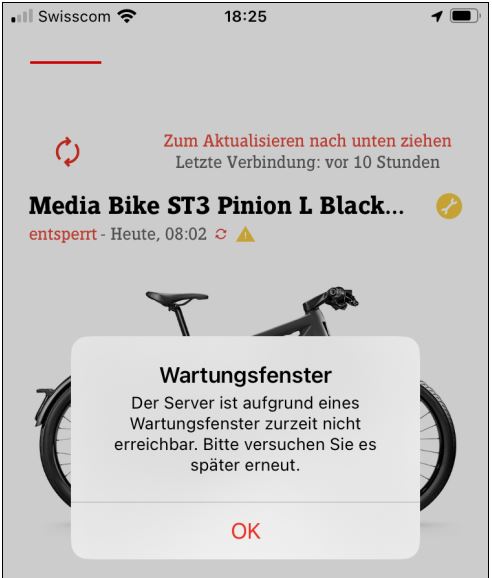This screenshot has height=578, width=492.
Task: Dismiss the Wartungsfenster dialog with OK
Action: point(245,531)
